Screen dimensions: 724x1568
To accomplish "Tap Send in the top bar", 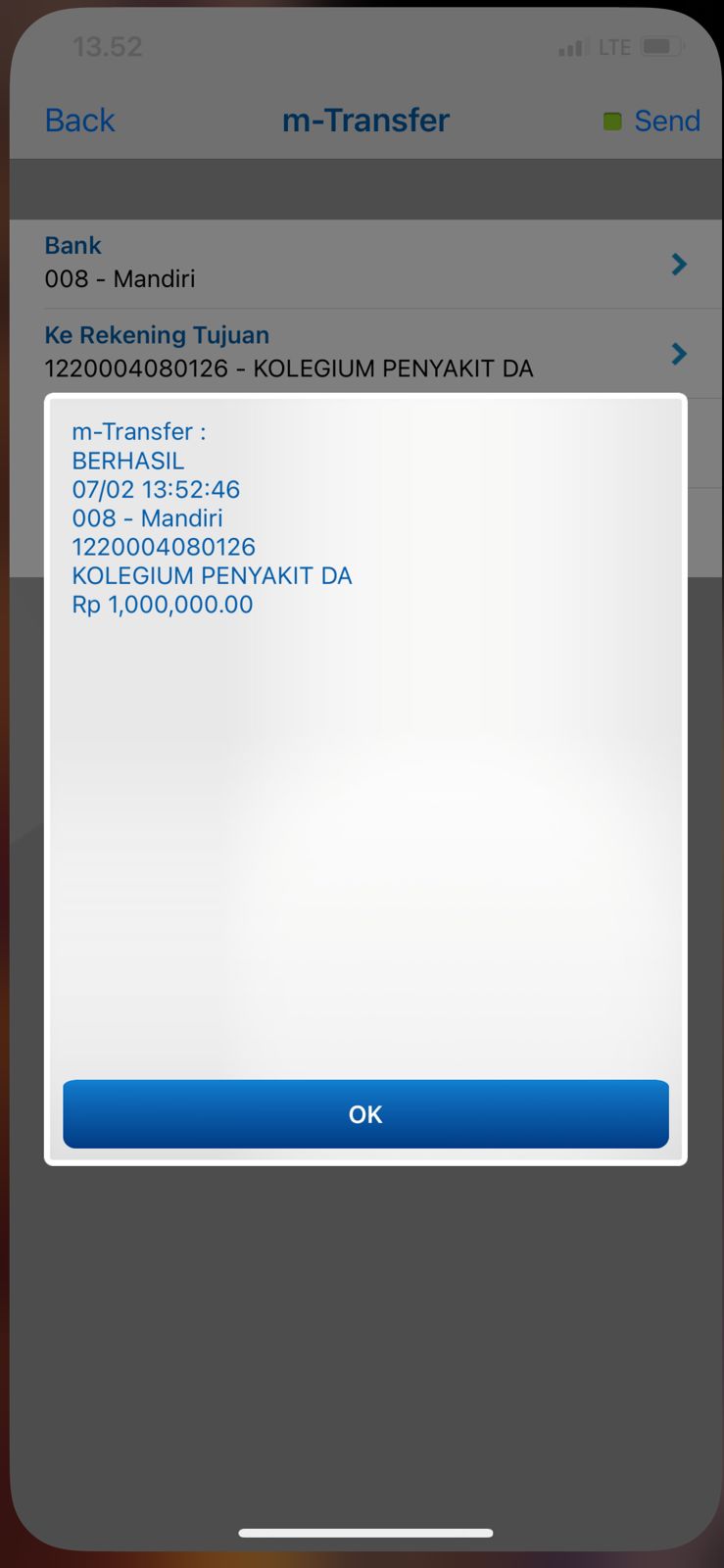I will coord(665,121).
